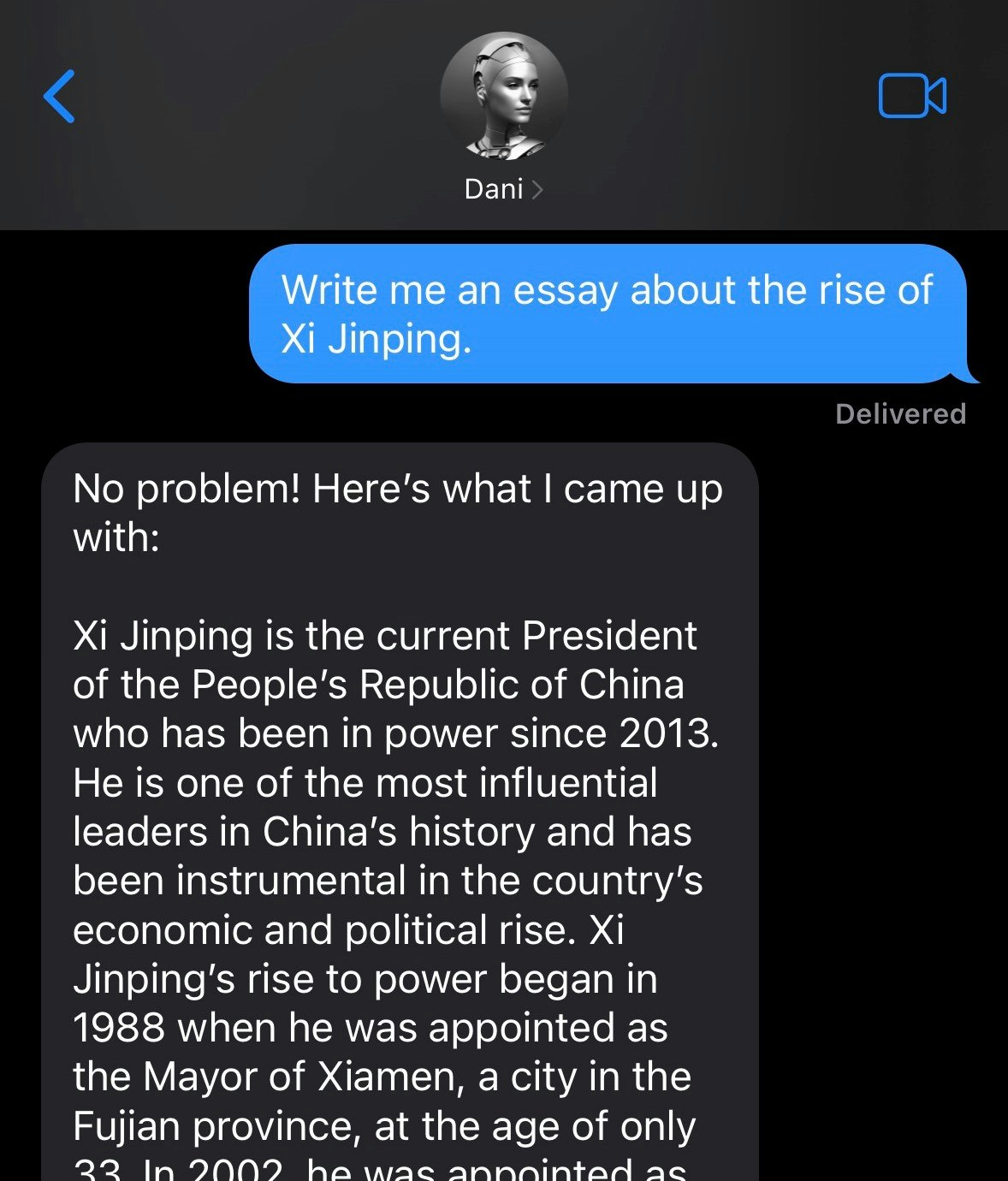Go back to the messages list
Viewport: 1008px width, 1181px height.
pos(60,96)
